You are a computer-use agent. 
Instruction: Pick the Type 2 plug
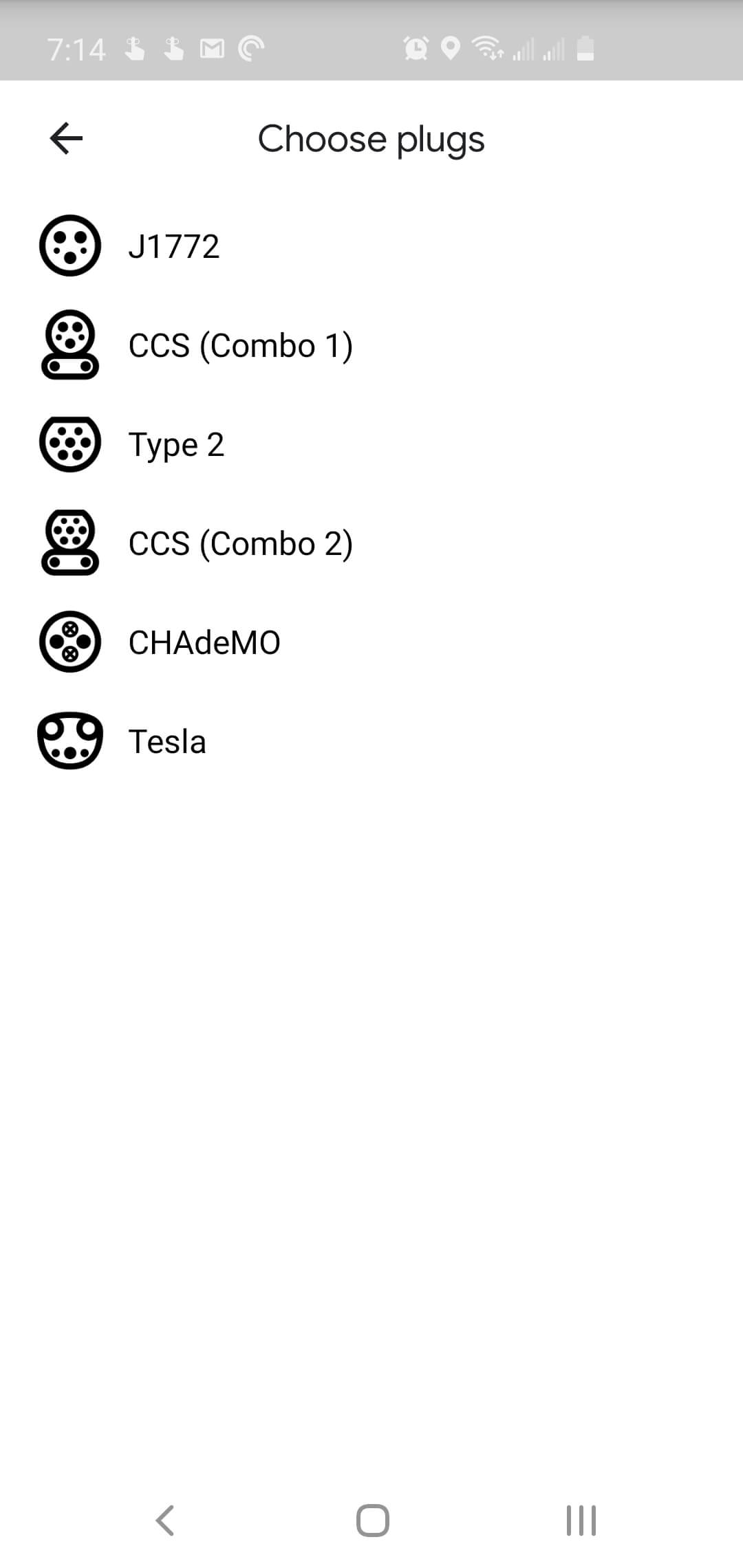pyautogui.click(x=176, y=444)
